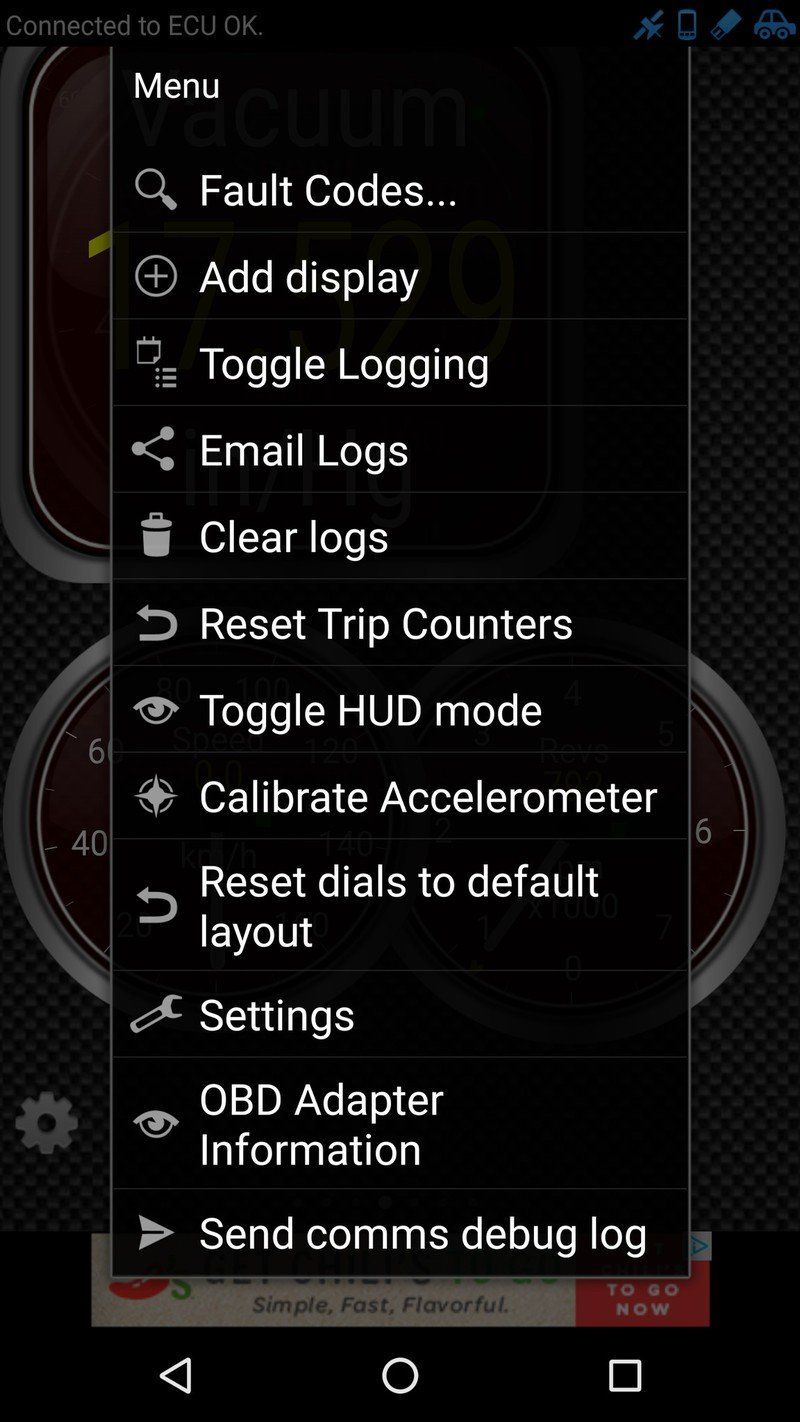Image resolution: width=800 pixels, height=1422 pixels.
Task: Tap Send comms debug log
Action: 400,1232
